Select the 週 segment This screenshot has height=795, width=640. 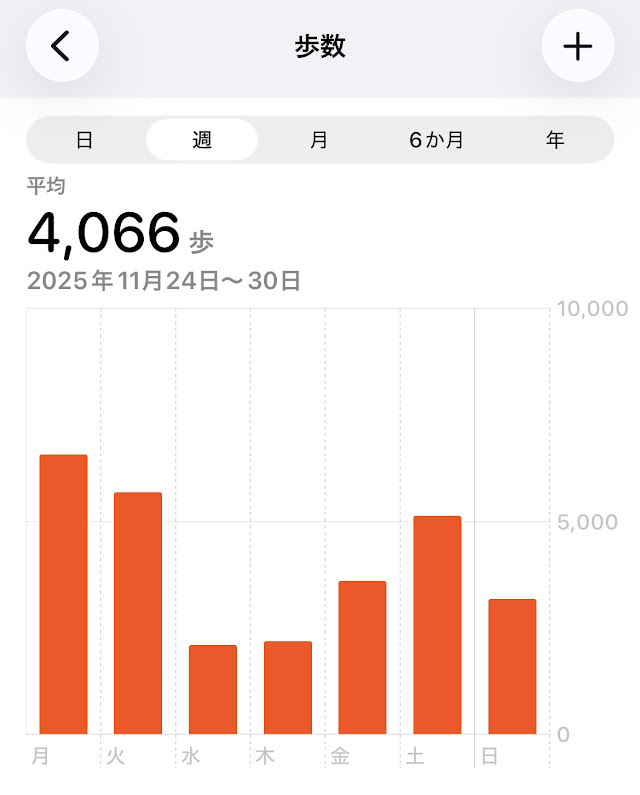point(202,140)
